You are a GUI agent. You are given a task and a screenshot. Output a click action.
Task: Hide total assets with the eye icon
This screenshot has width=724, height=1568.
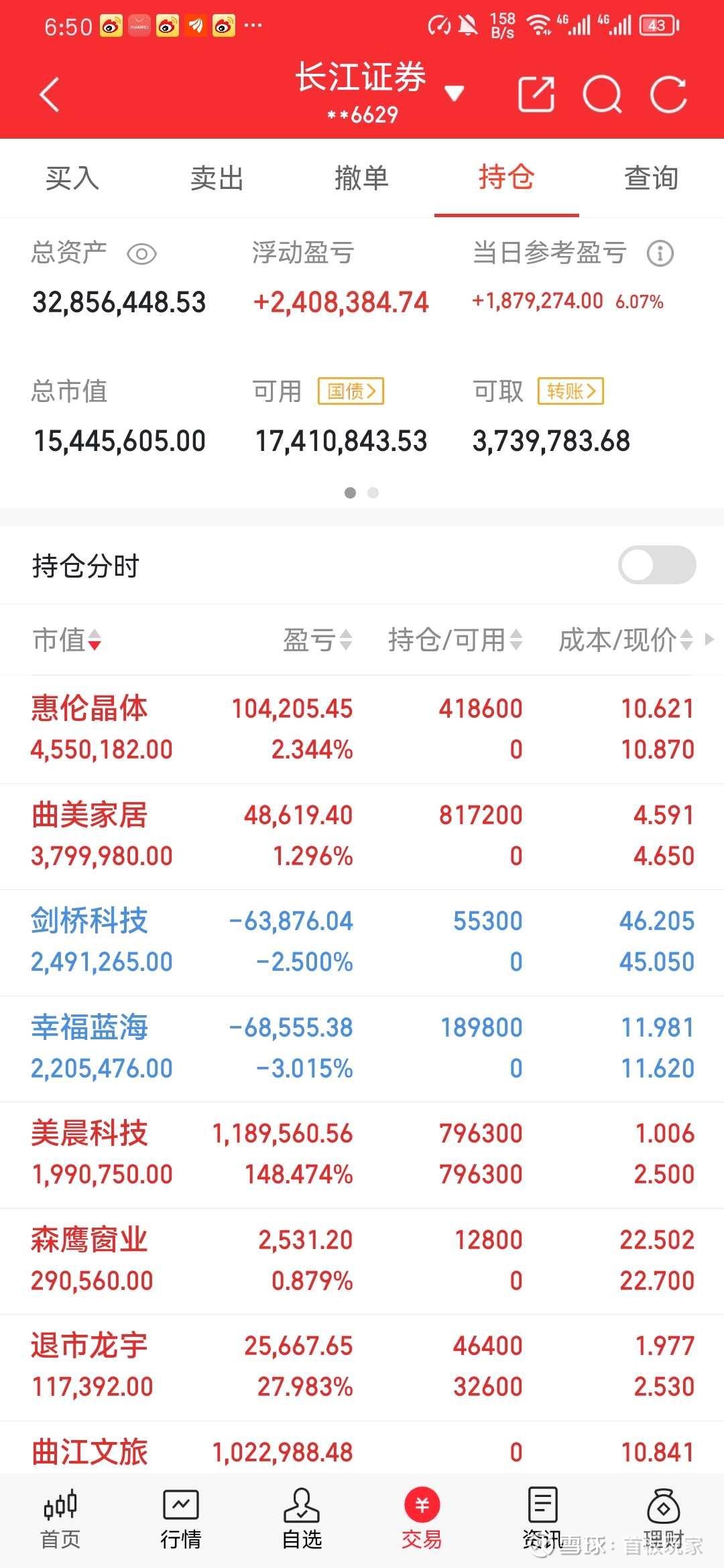tap(141, 254)
